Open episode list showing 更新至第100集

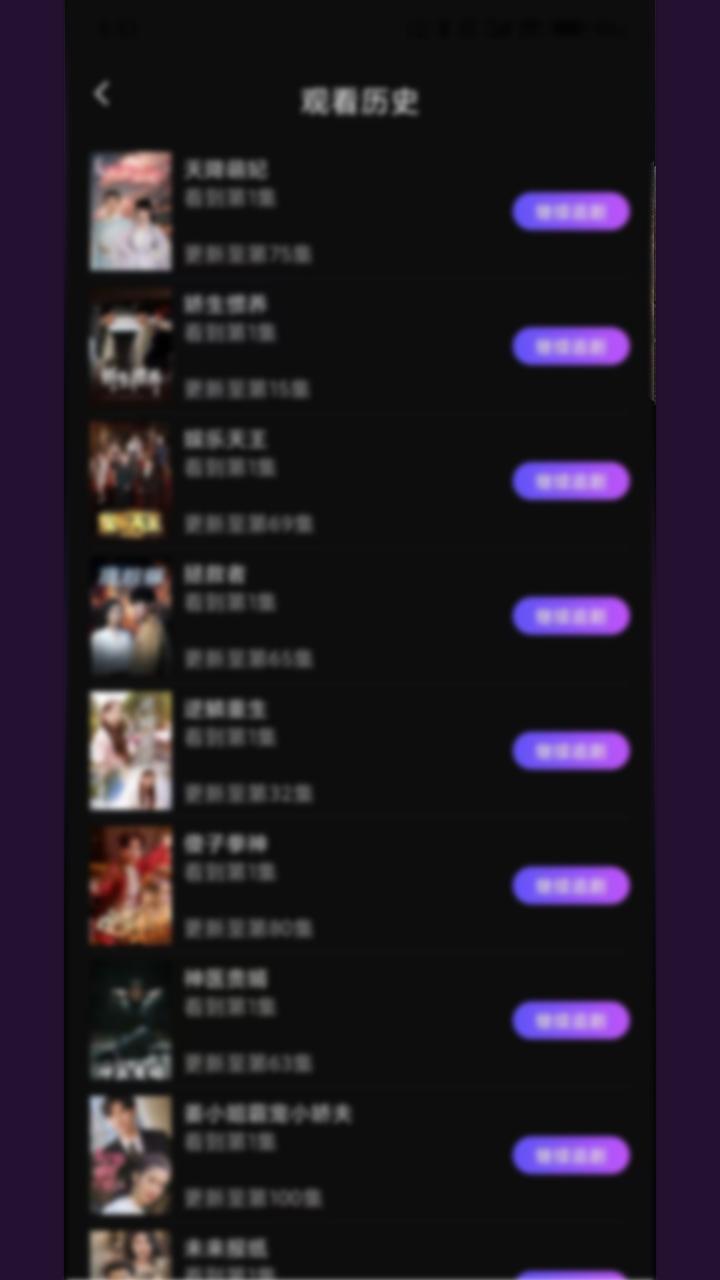256,1198
